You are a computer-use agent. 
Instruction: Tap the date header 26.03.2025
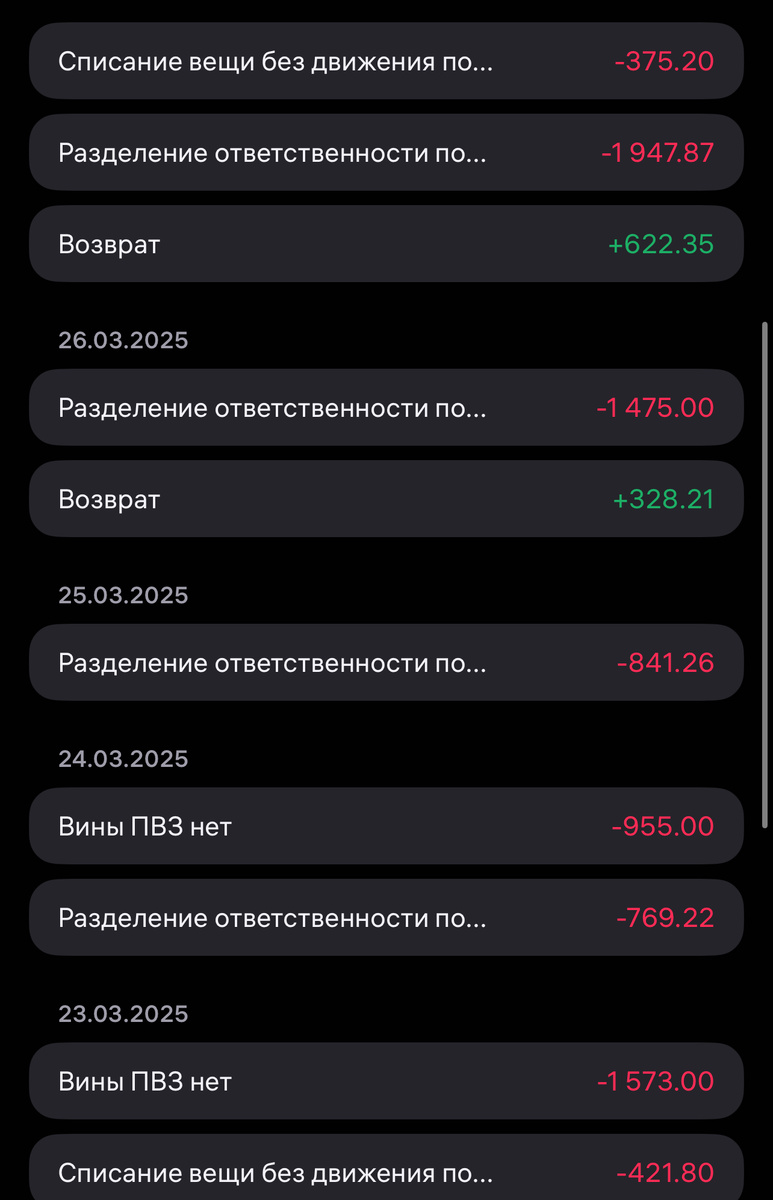pyautogui.click(x=123, y=339)
